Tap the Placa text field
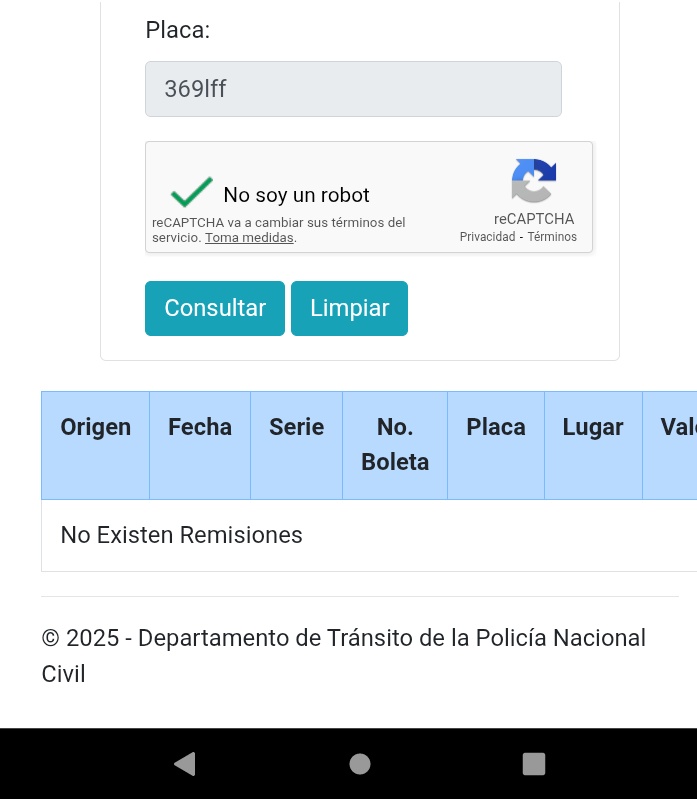 tap(353, 89)
